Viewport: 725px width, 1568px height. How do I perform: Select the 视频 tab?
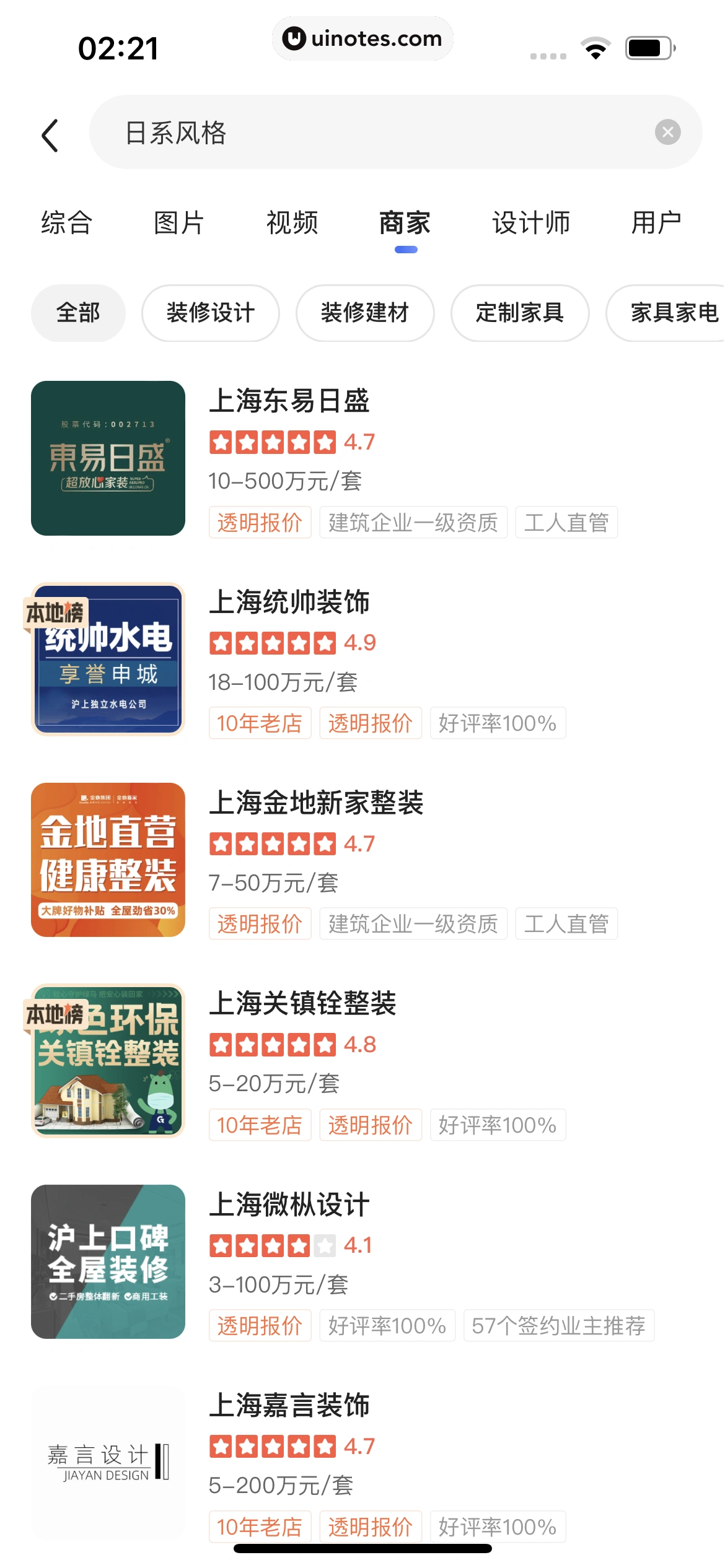click(291, 223)
